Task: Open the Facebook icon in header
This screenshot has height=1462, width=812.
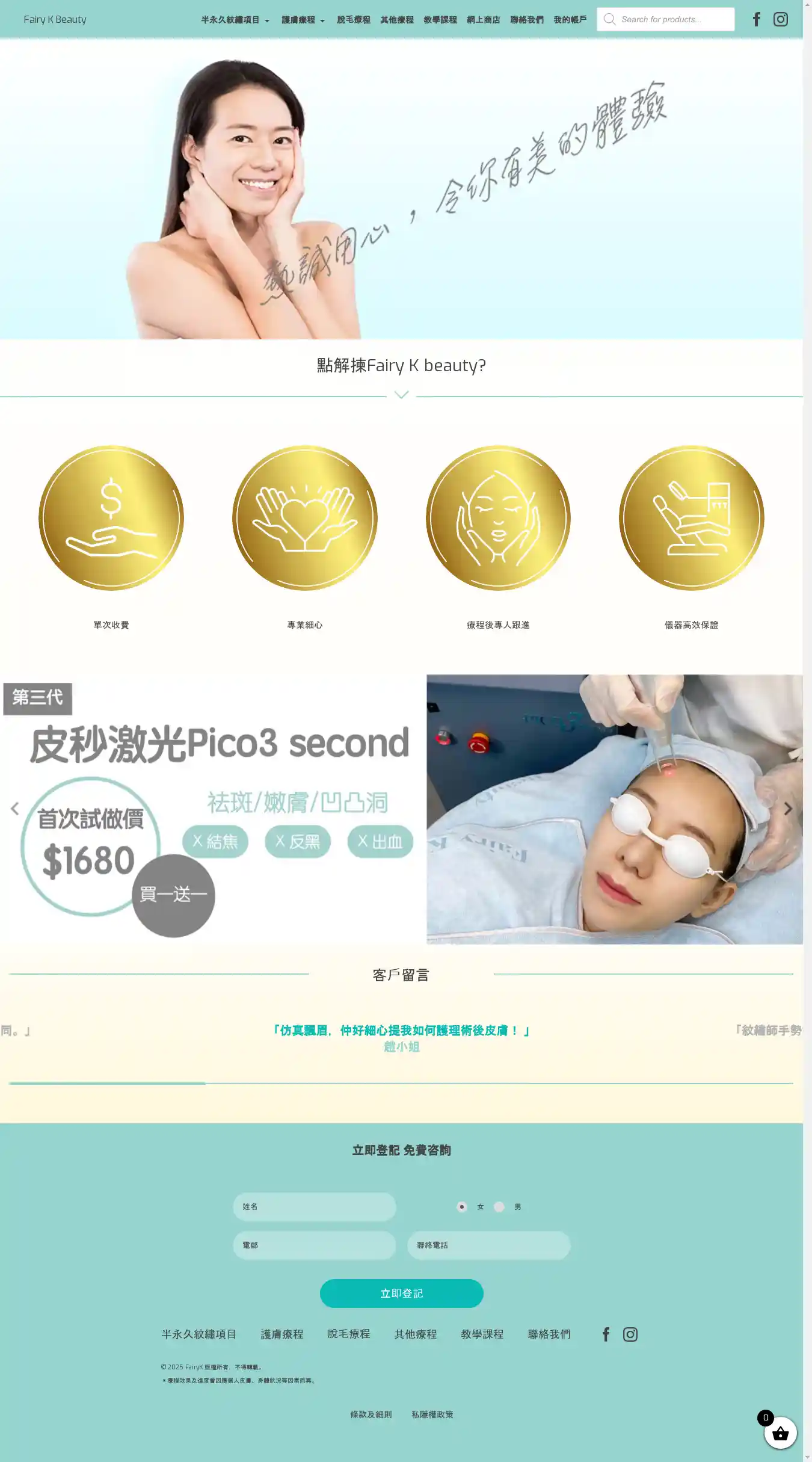Action: coord(757,19)
